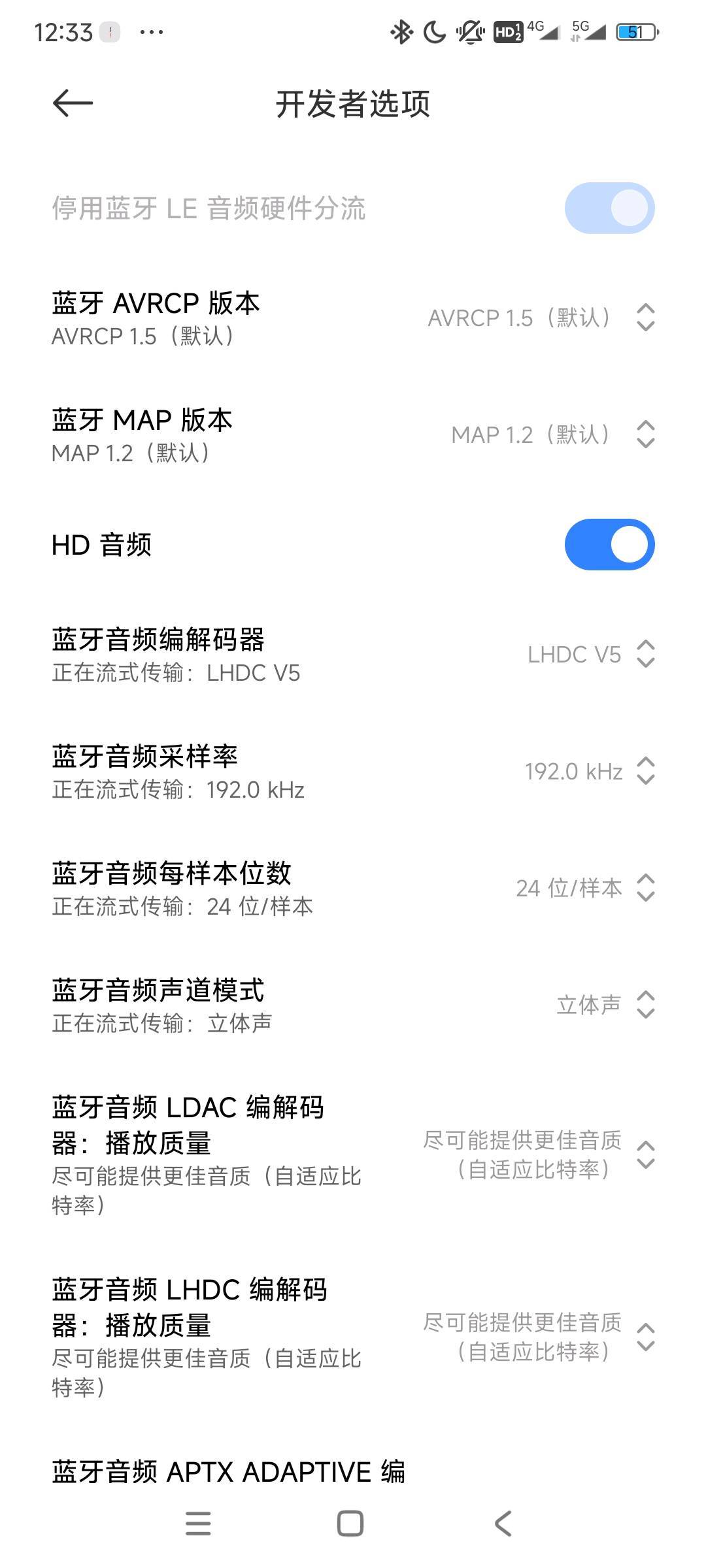The height and width of the screenshot is (1568, 706).
Task: Open the 蓝牙 MAP 版本 selector
Action: [x=353, y=434]
